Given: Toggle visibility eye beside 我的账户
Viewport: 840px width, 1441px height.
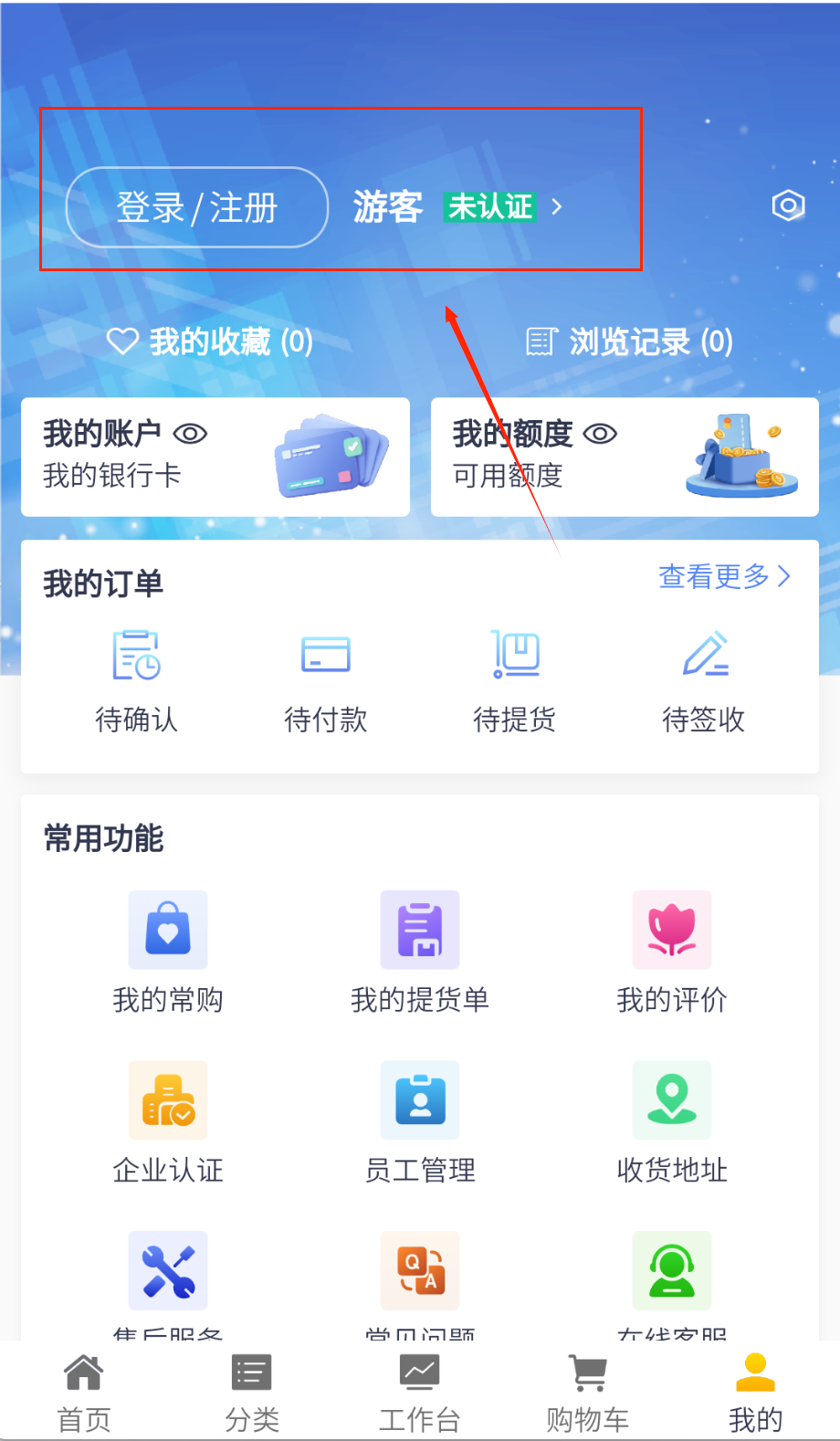Looking at the screenshot, I should 190,434.
